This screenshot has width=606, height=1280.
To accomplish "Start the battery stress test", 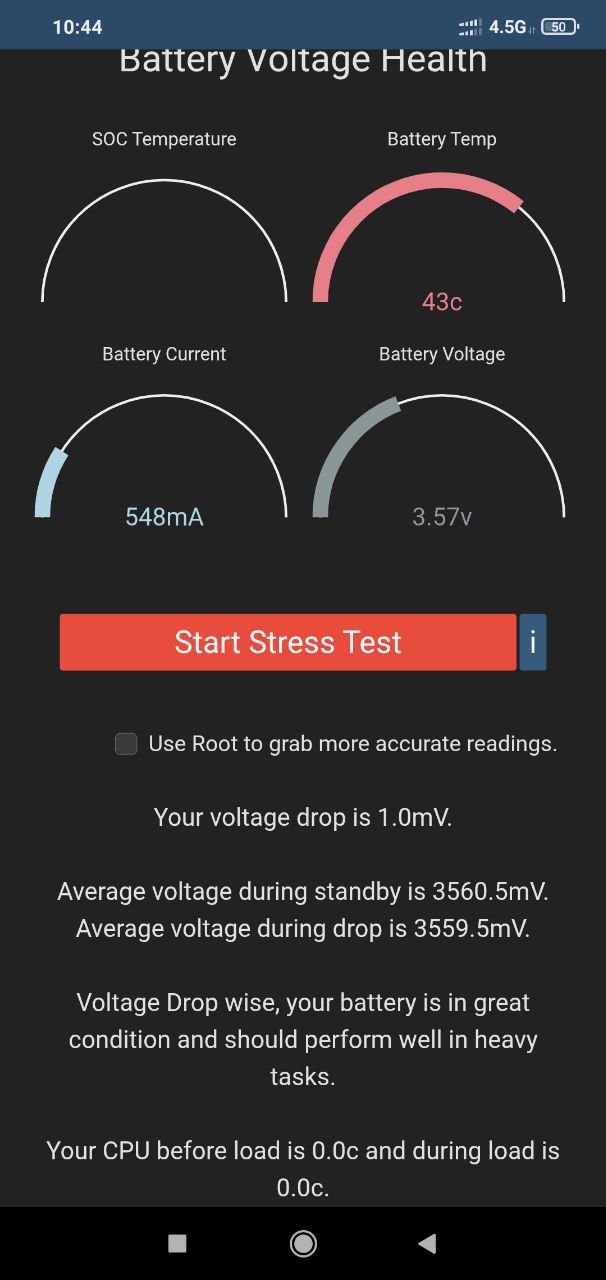I will [x=288, y=642].
